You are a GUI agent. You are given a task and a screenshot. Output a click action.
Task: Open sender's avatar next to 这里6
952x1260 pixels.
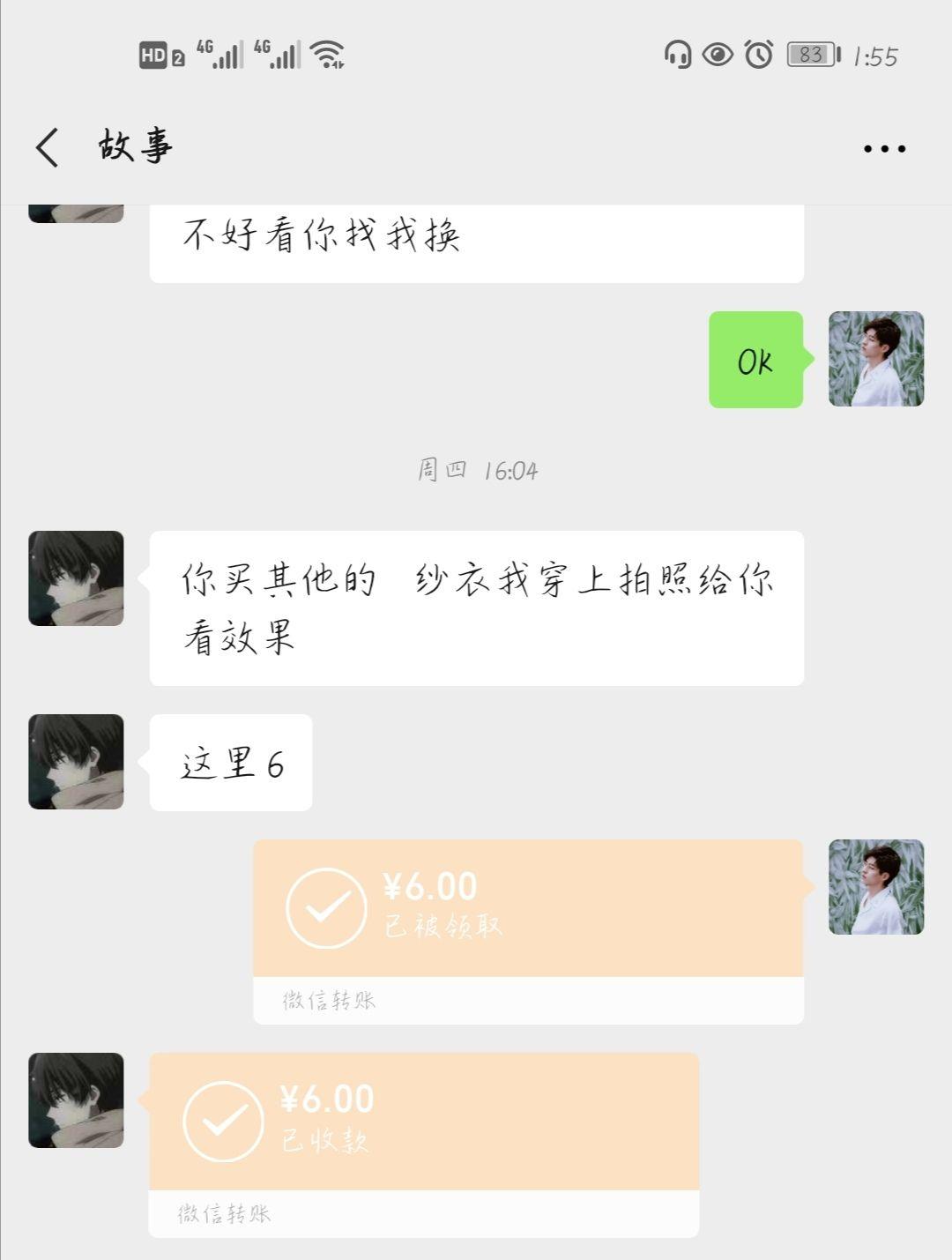(76, 762)
